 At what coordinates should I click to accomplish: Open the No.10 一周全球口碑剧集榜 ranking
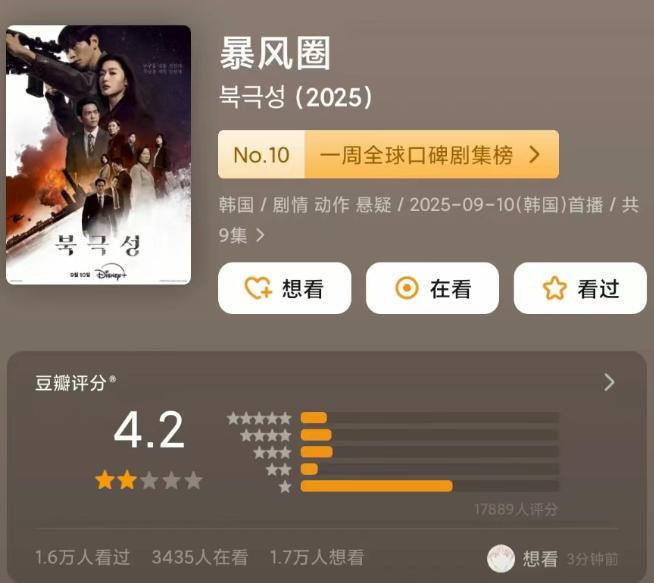point(388,155)
